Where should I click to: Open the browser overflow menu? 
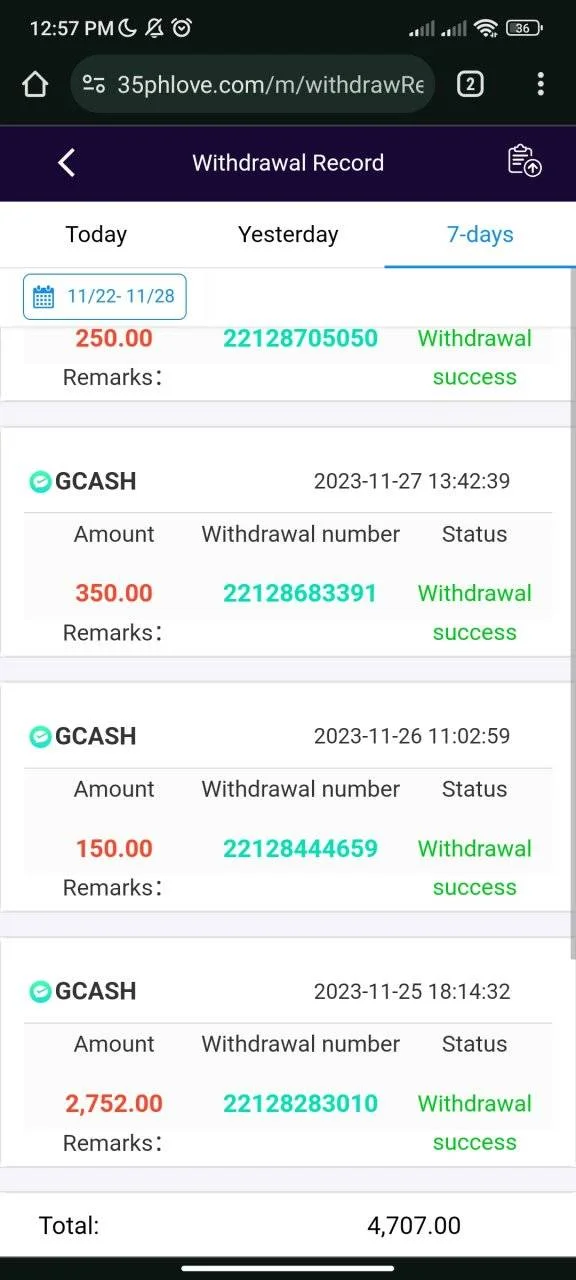[540, 84]
